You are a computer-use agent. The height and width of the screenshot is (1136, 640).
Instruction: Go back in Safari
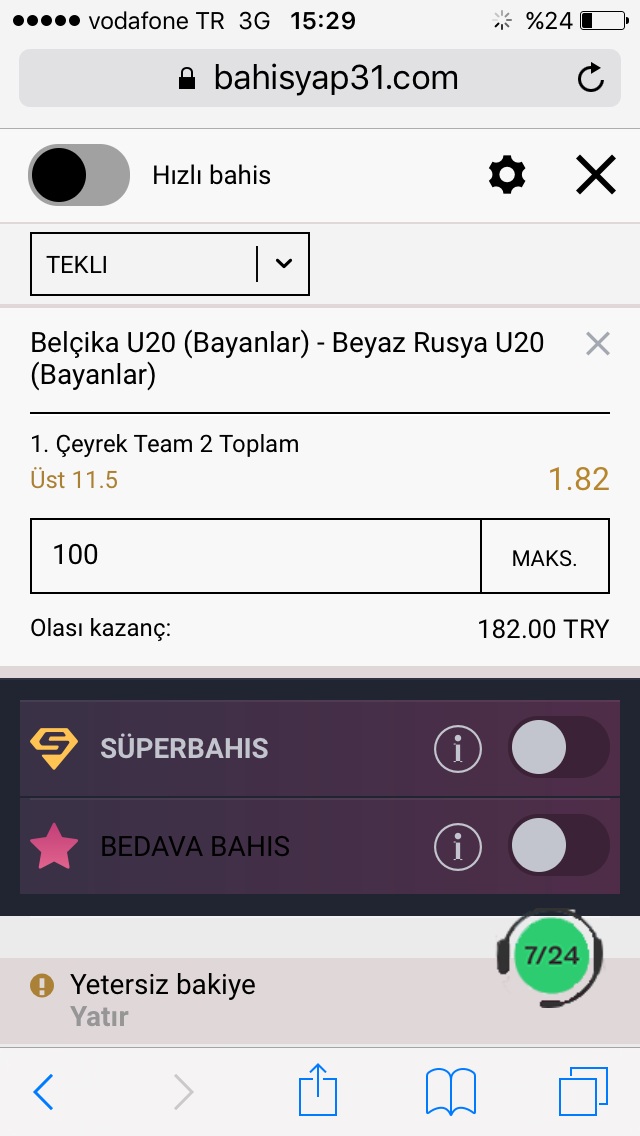point(43,1091)
